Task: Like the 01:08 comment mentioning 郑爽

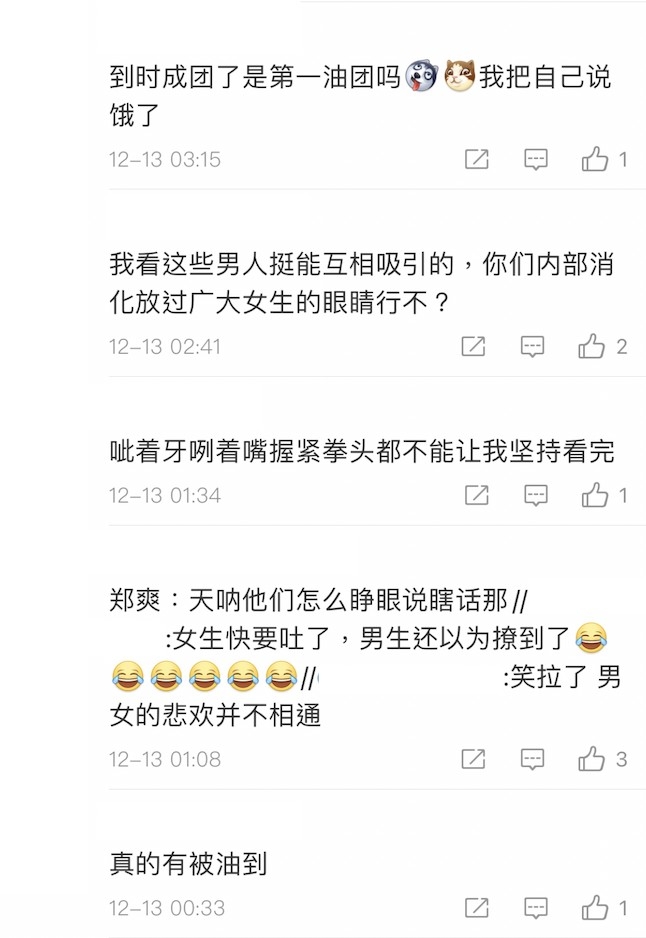Action: click(x=592, y=759)
